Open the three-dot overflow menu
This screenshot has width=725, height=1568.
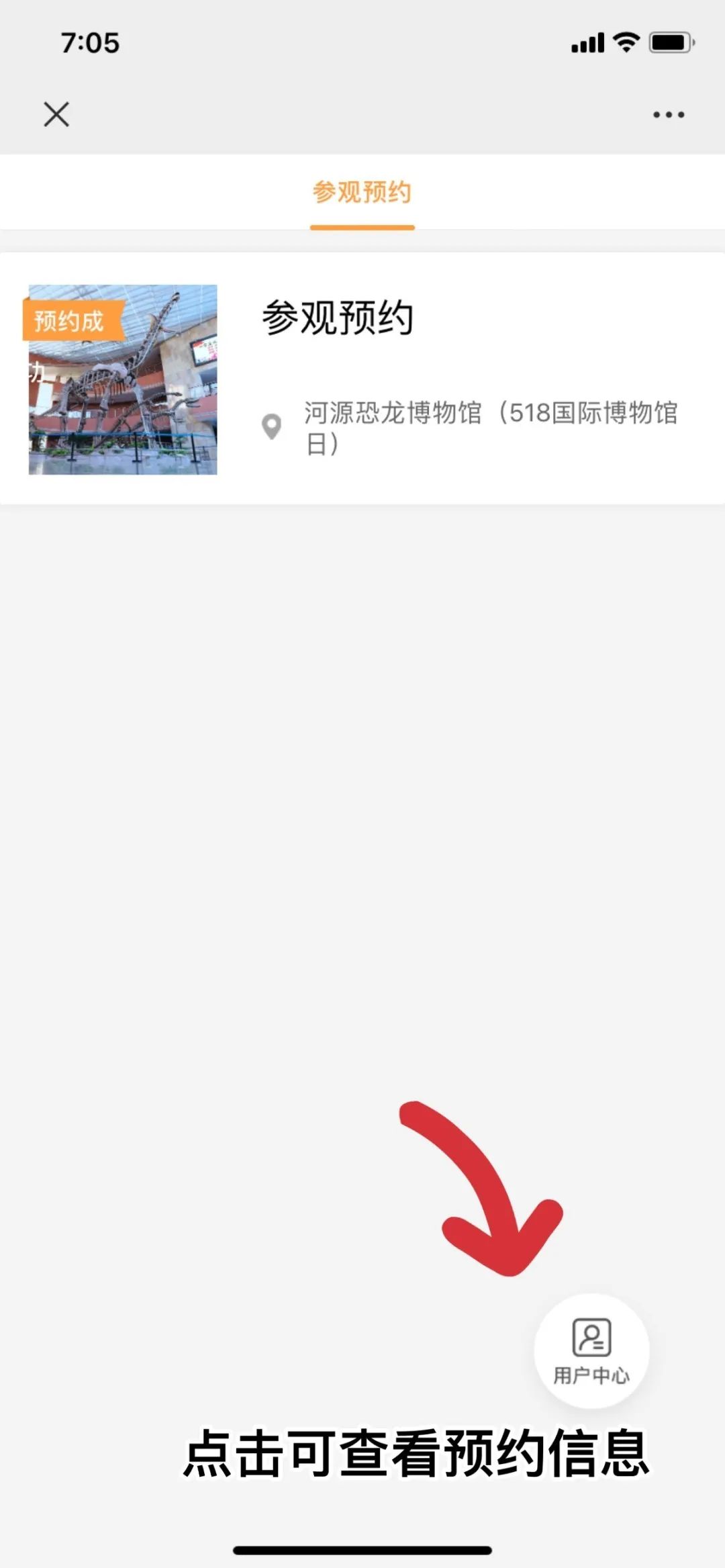click(x=669, y=115)
